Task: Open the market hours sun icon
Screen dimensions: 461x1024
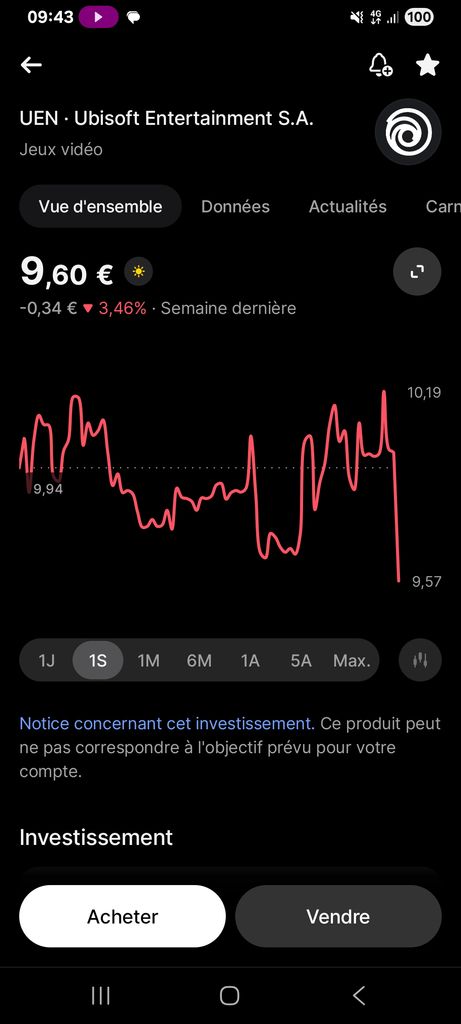Action: [138, 272]
